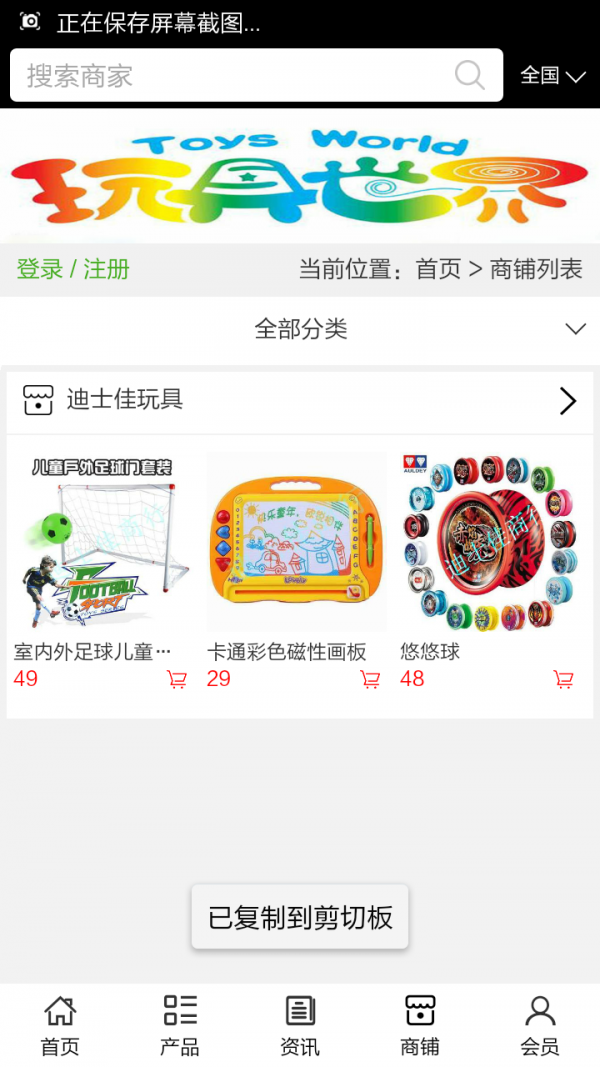Open the 迪士佳玩具 shop row
This screenshot has width=600, height=1067.
tap(300, 401)
